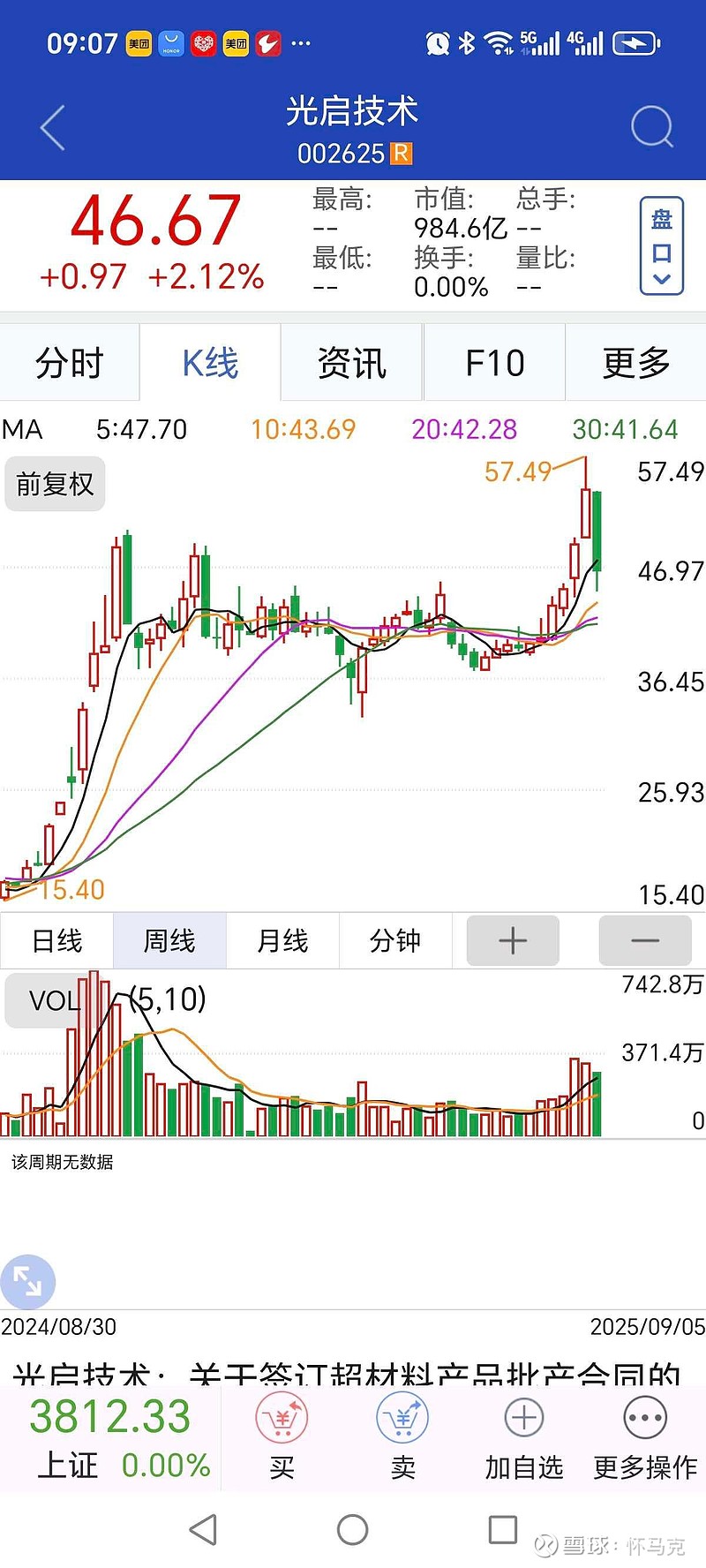Screen dimensions: 706x1568
Task: Show the 更多 tab options
Action: point(636,363)
